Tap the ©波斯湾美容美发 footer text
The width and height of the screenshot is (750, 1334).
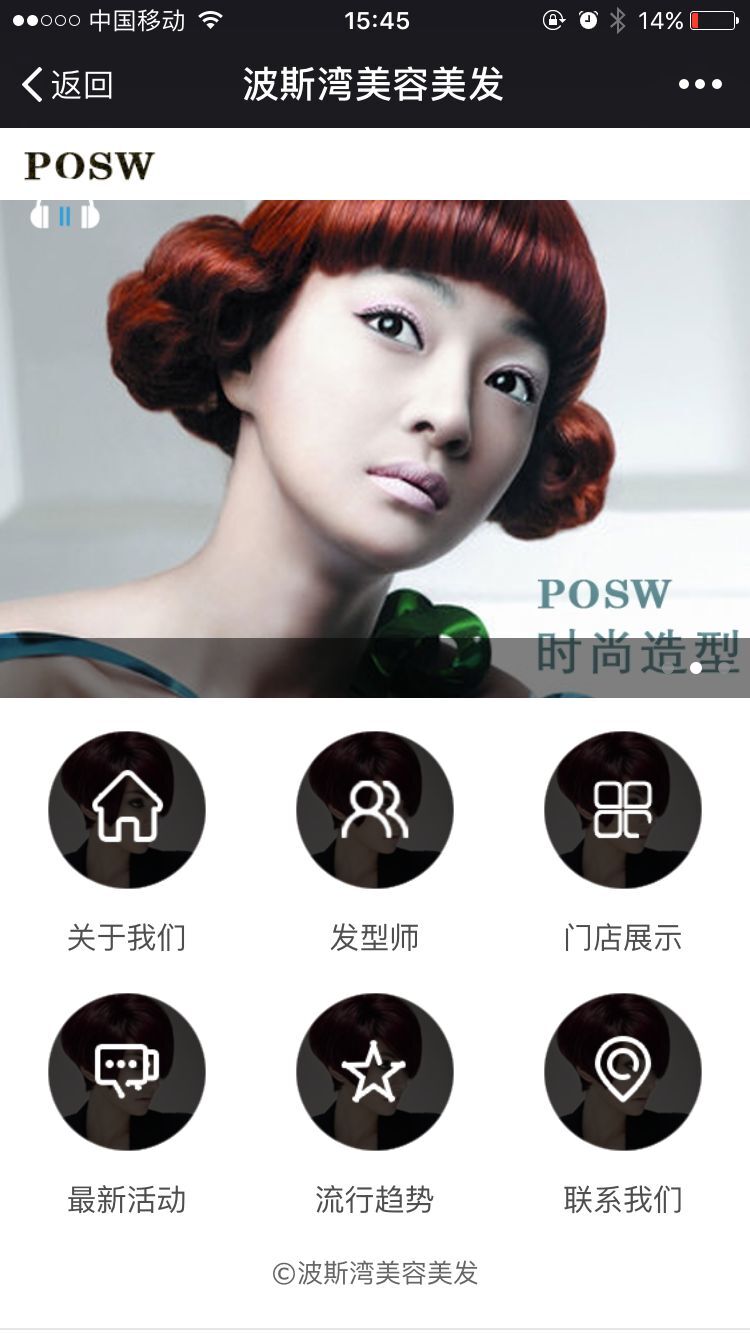(x=375, y=1272)
